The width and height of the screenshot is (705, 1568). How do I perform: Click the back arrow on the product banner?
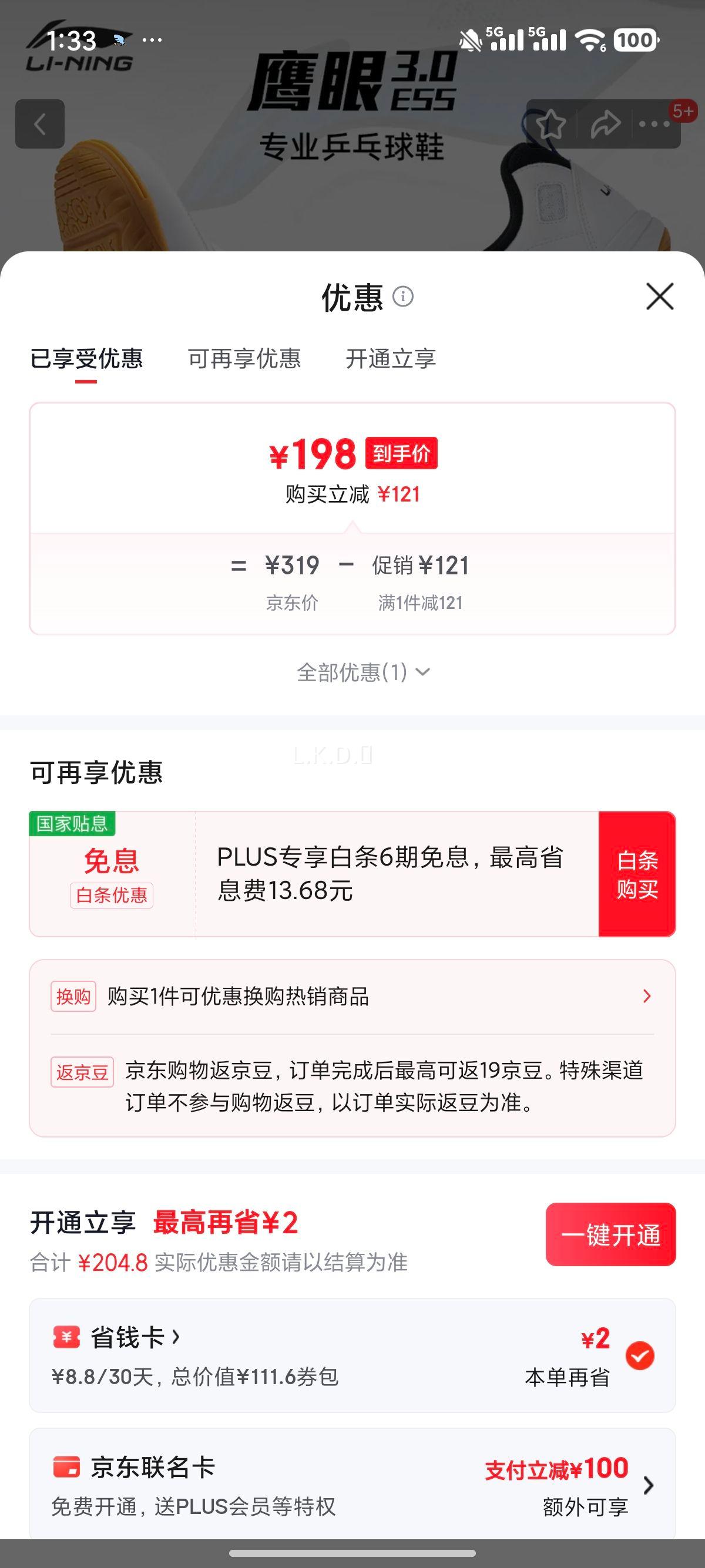pos(39,124)
